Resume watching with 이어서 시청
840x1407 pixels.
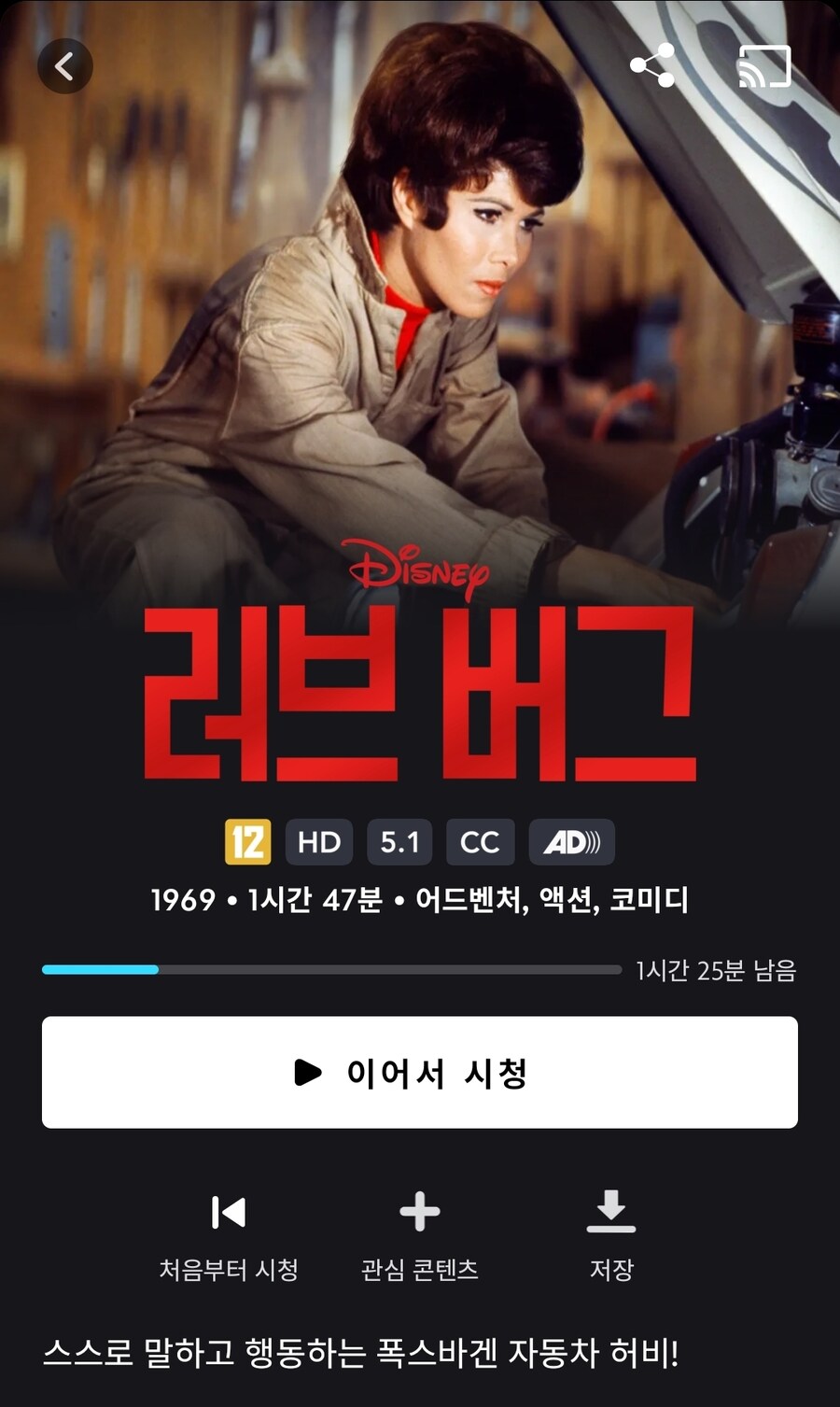pyautogui.click(x=420, y=1072)
